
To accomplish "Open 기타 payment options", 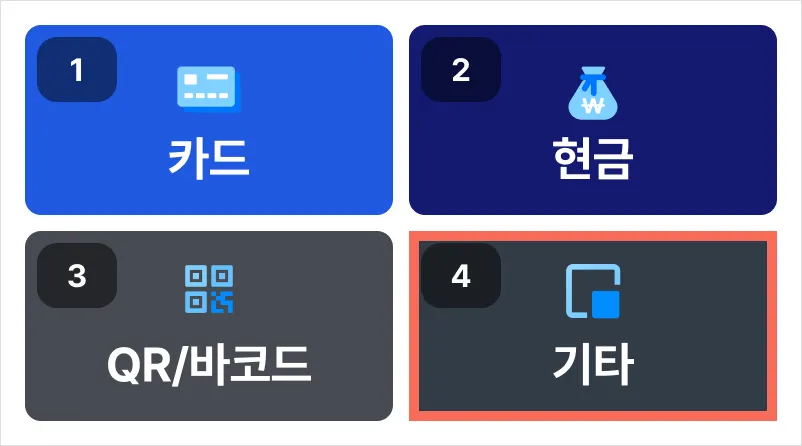I will (x=592, y=326).
